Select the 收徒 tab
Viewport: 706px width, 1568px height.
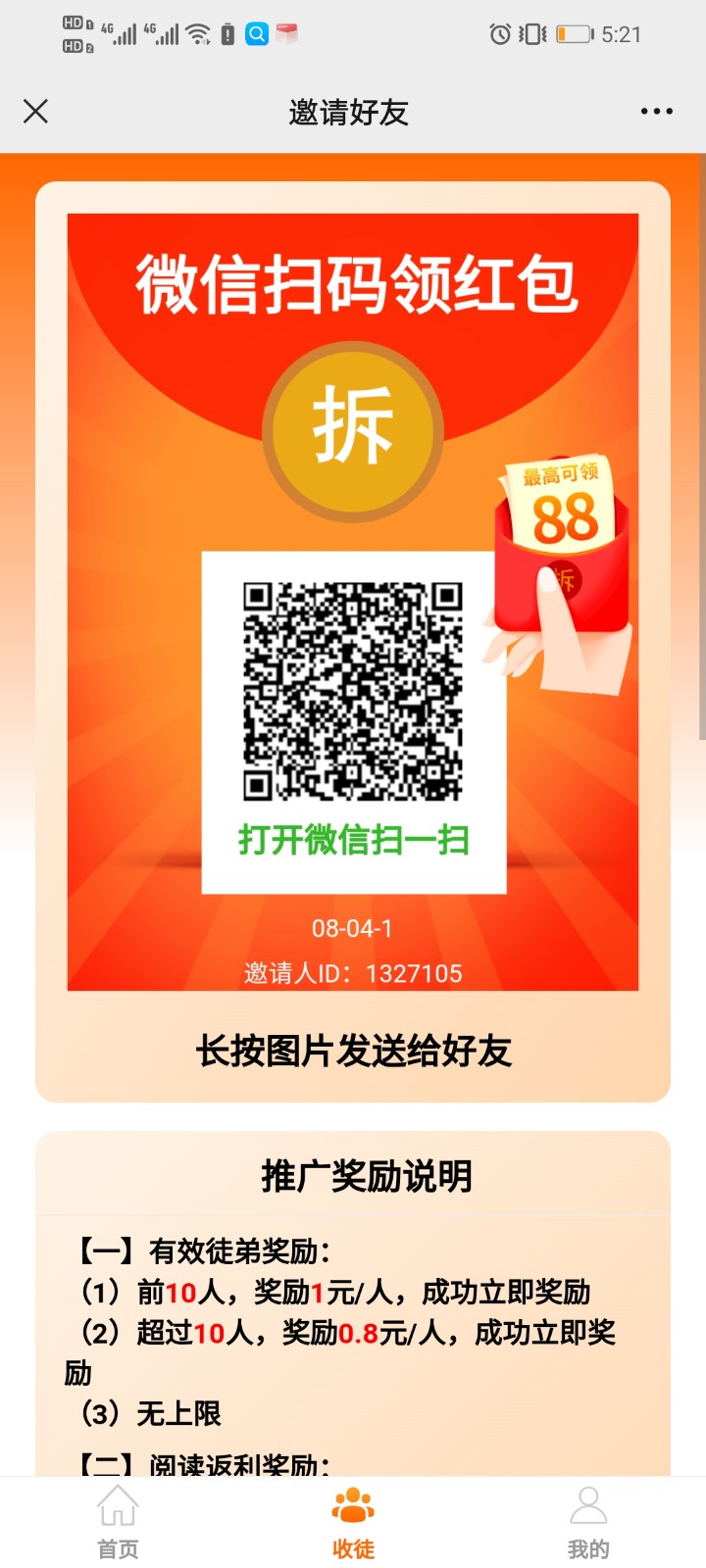[x=353, y=1522]
